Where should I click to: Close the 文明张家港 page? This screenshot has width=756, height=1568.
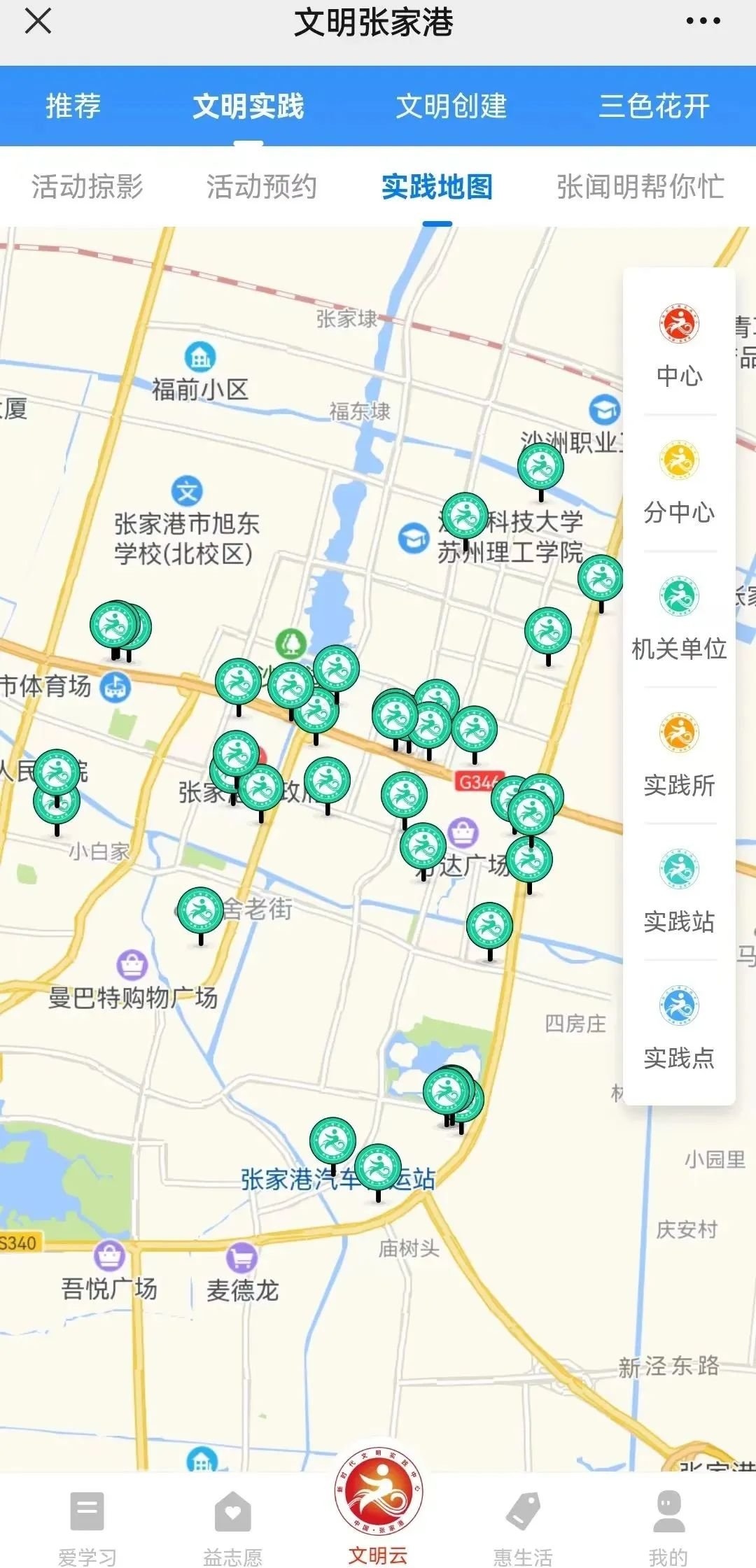[38, 21]
